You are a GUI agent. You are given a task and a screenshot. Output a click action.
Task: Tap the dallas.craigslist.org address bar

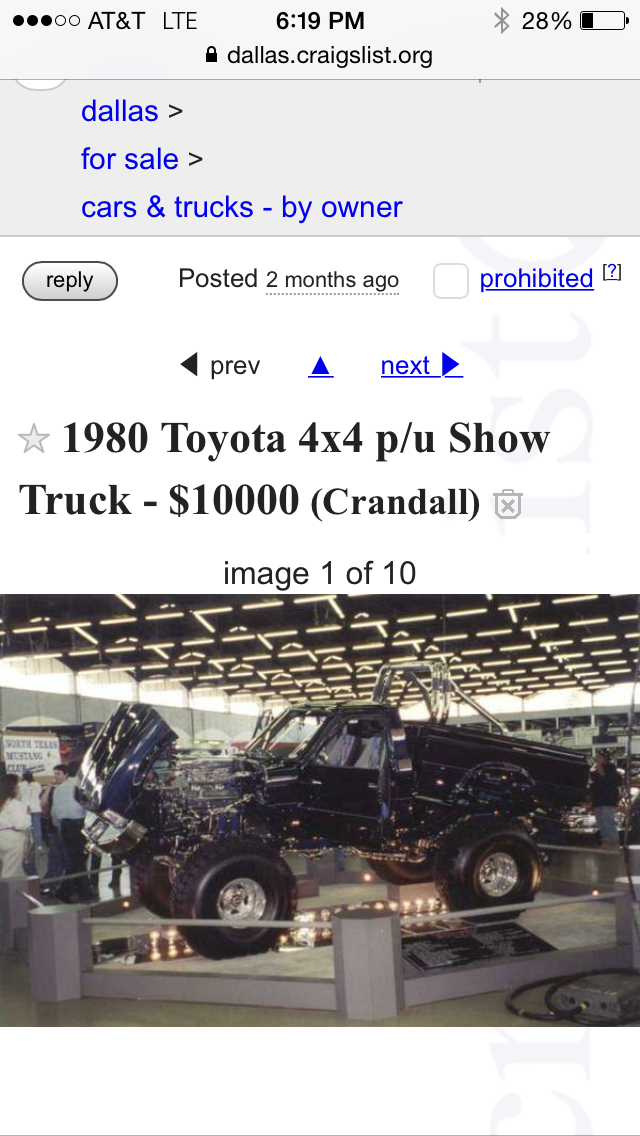tap(320, 55)
